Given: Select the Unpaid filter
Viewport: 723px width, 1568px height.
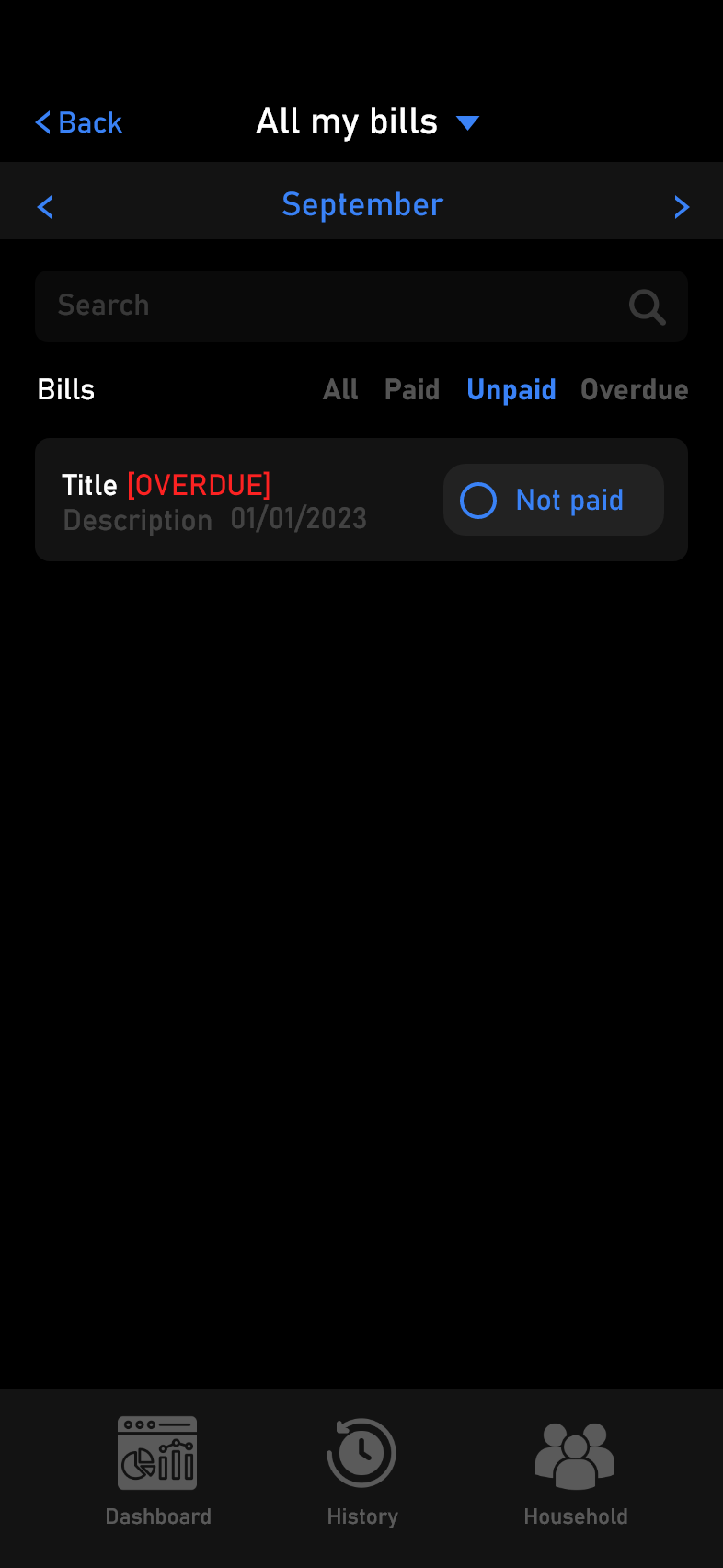Looking at the screenshot, I should [511, 389].
